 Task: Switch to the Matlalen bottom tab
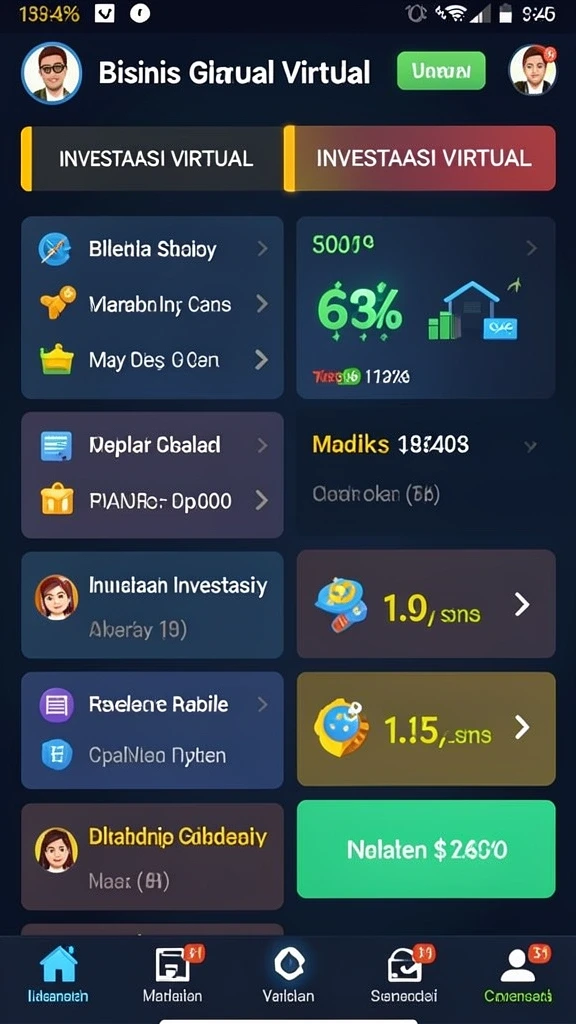click(x=173, y=973)
